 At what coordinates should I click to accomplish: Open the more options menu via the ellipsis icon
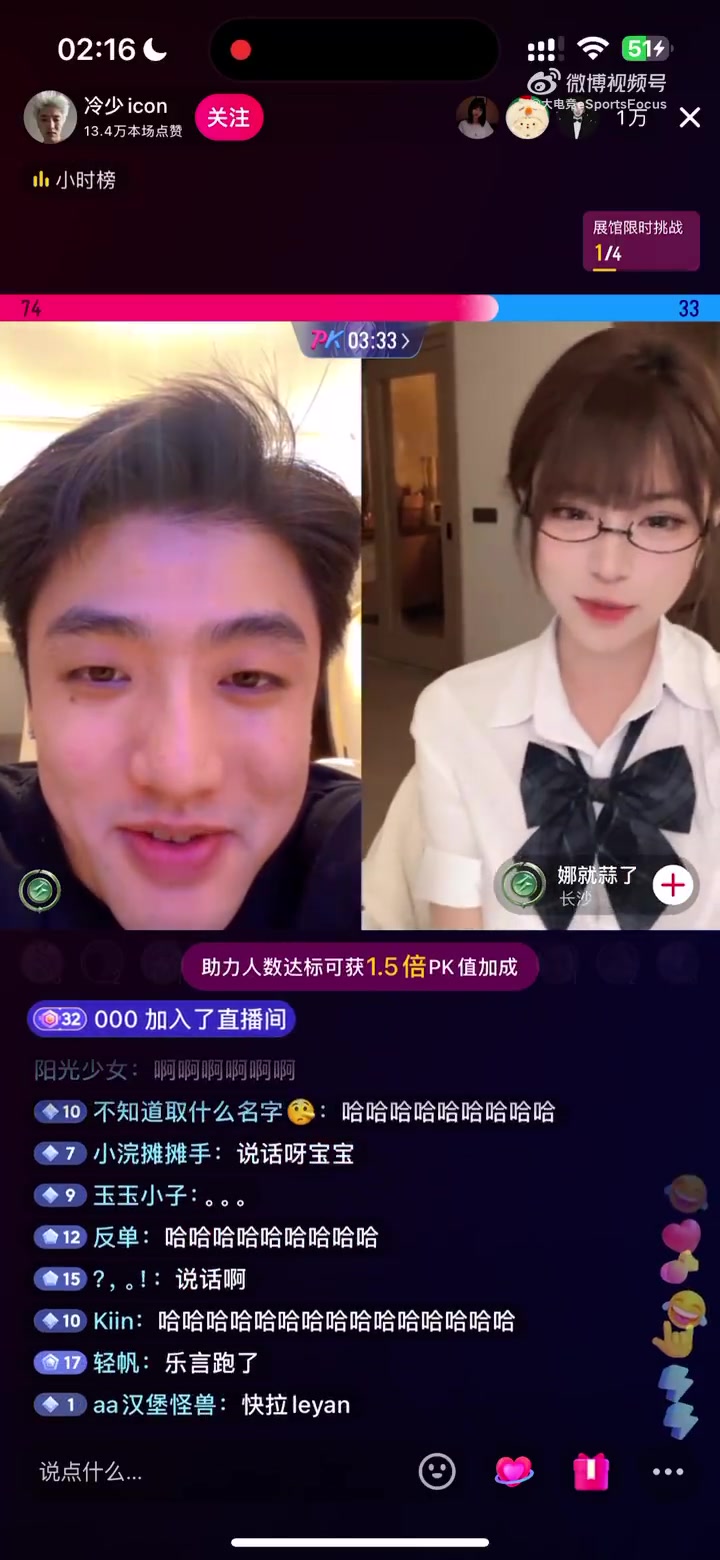pyautogui.click(x=667, y=1471)
